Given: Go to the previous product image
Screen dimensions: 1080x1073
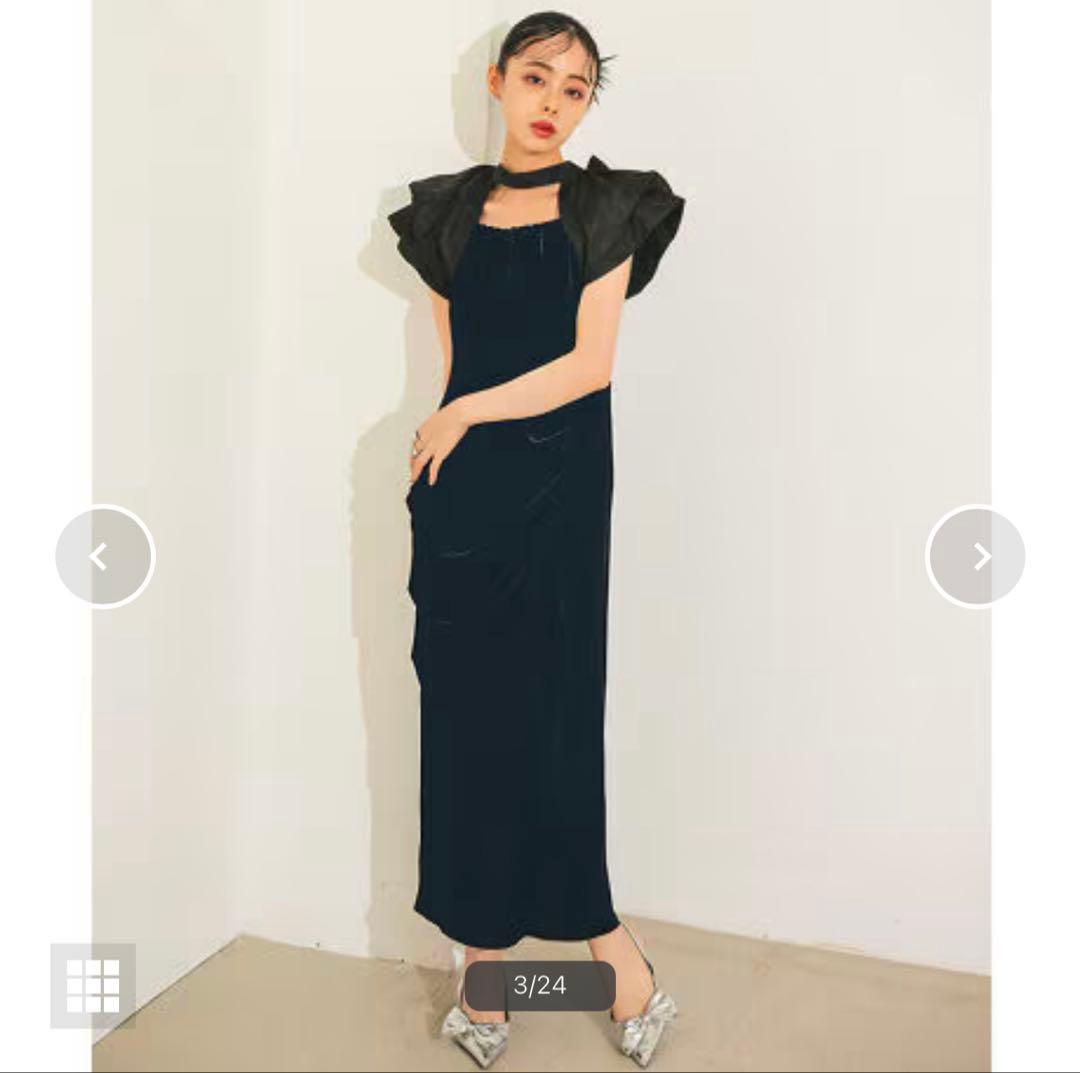Looking at the screenshot, I should pyautogui.click(x=105, y=557).
